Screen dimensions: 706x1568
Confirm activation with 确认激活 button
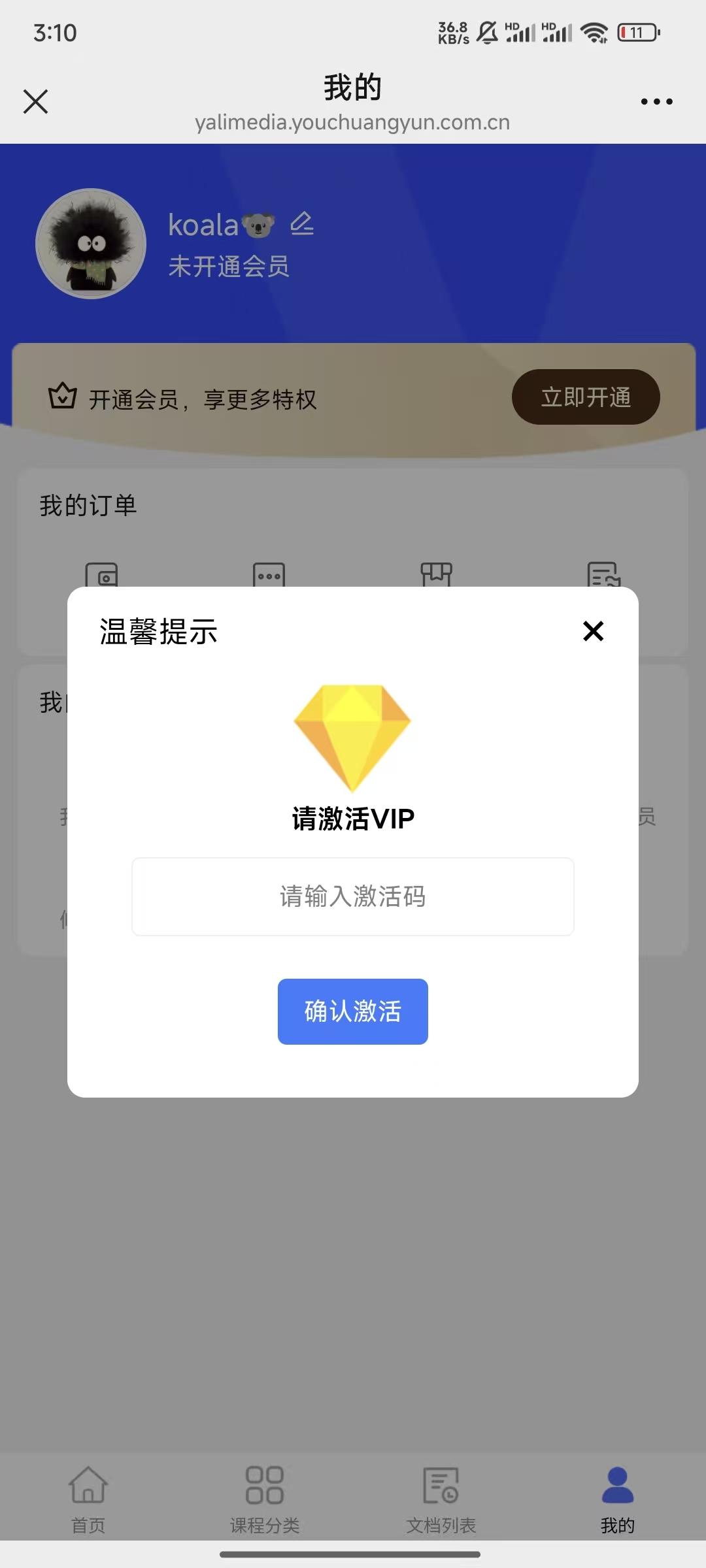point(353,1011)
